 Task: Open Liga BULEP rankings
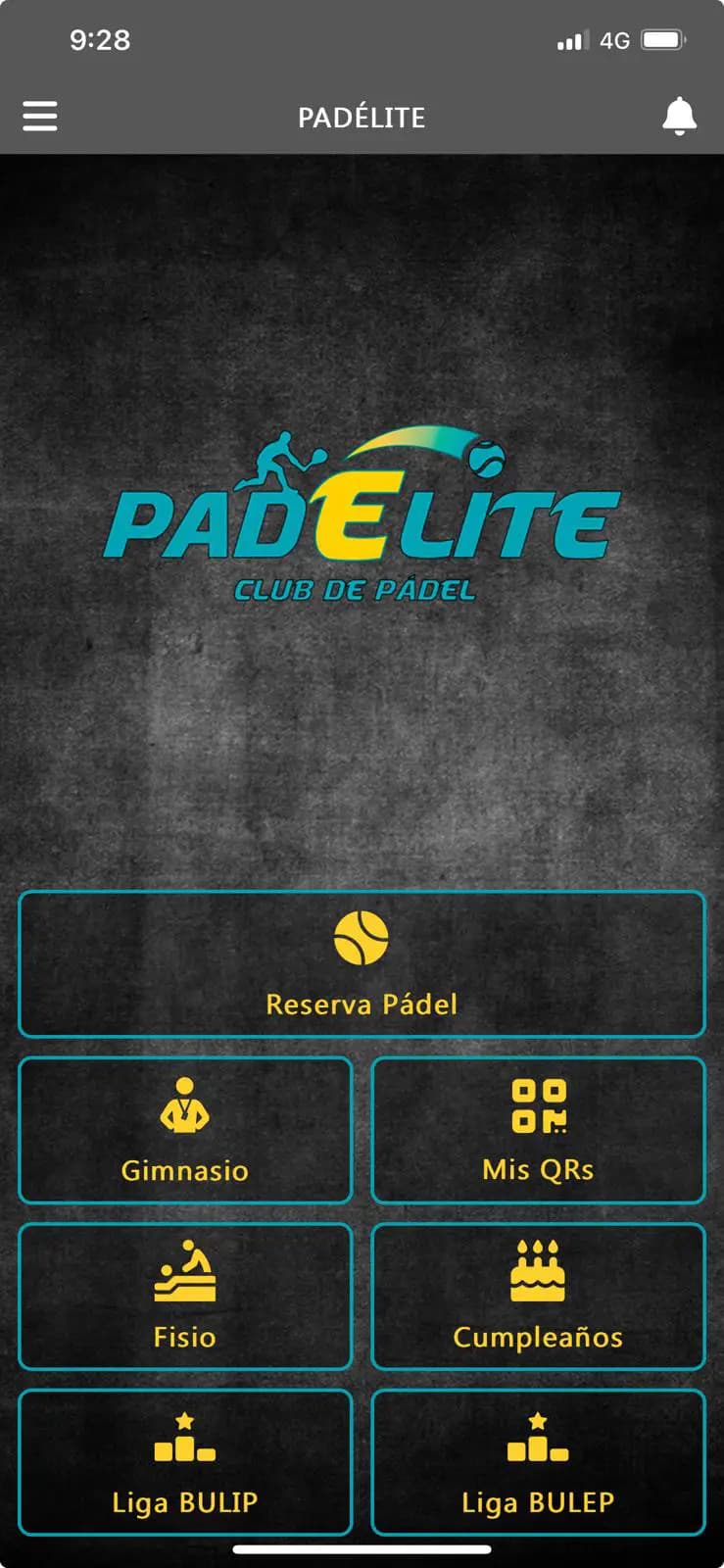pos(538,1461)
